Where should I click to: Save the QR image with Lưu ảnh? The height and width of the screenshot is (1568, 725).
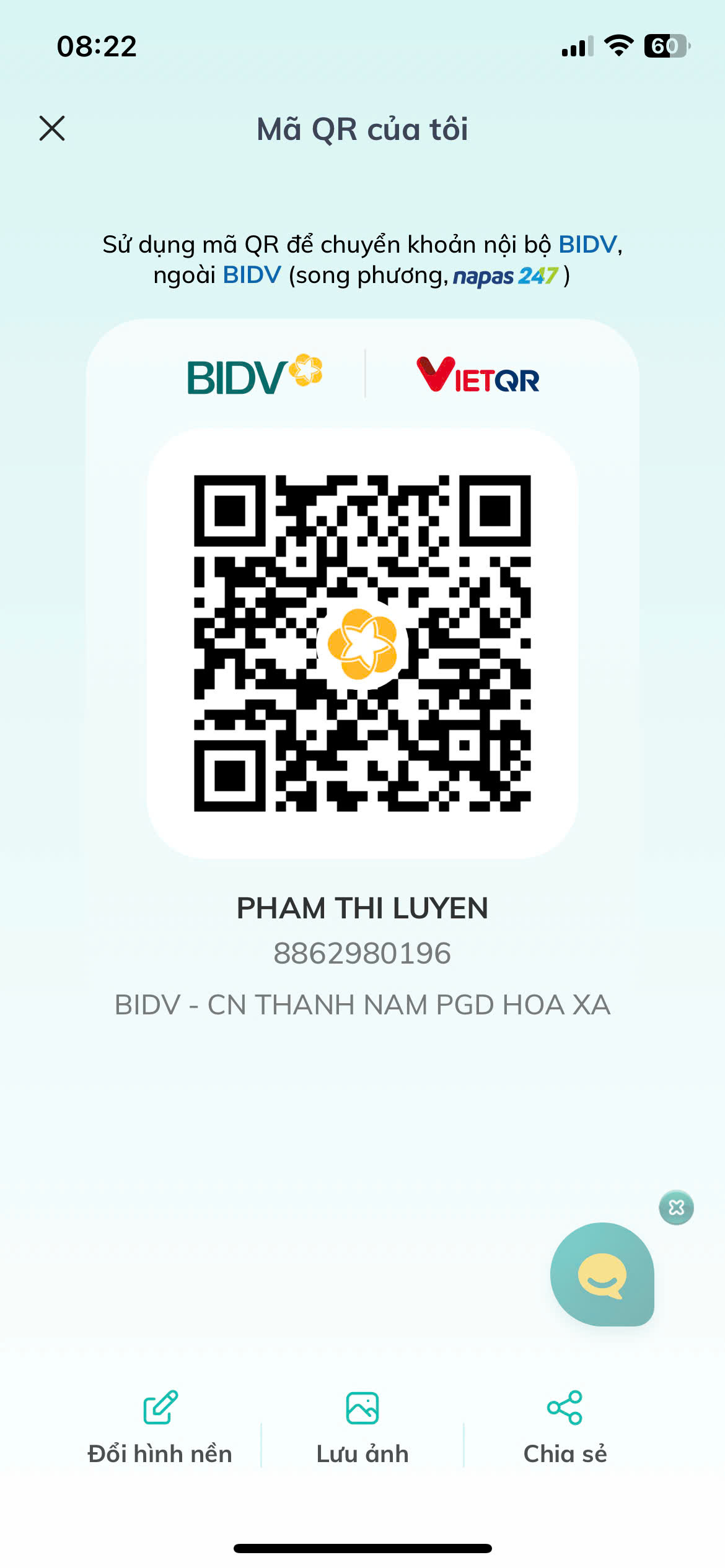pos(362,1427)
